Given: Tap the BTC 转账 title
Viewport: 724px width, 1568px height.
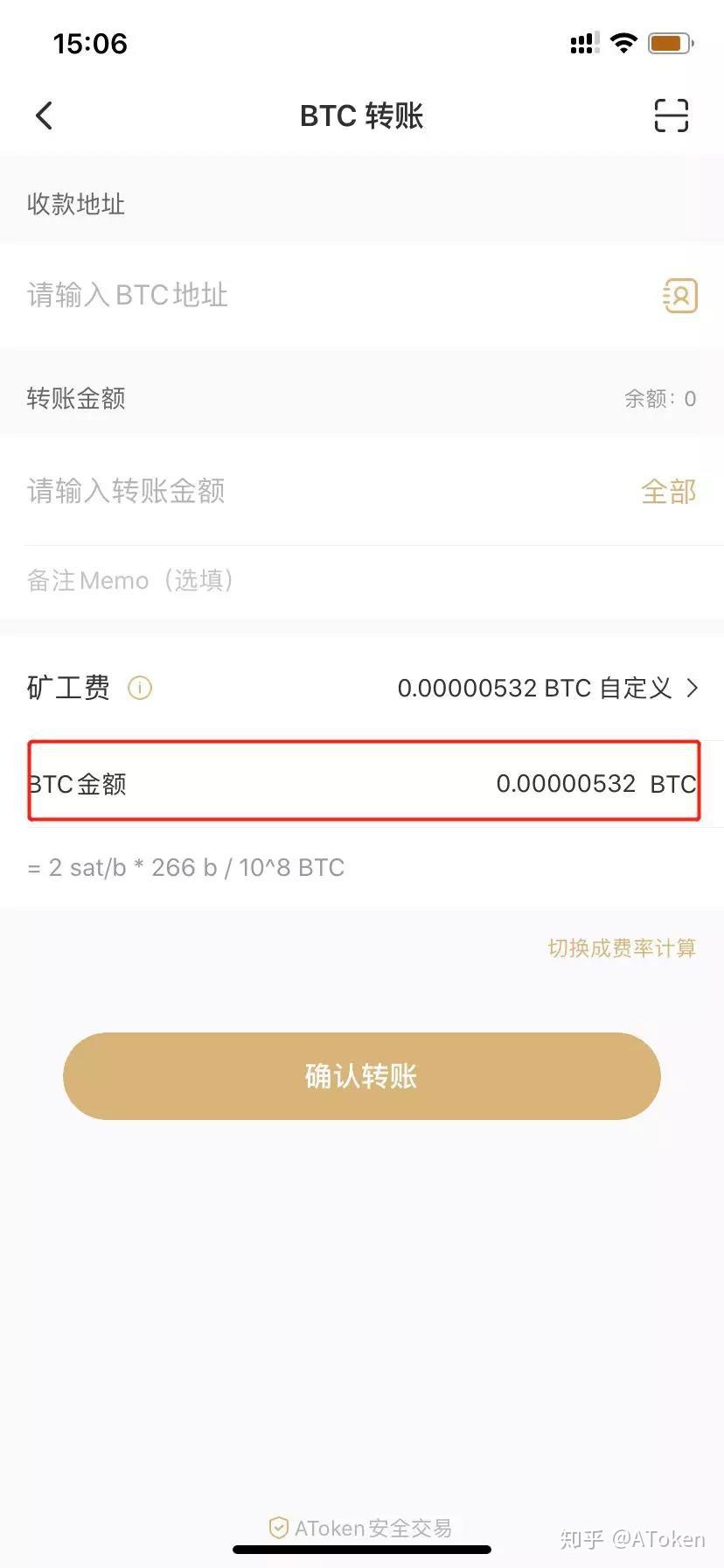Looking at the screenshot, I should (x=361, y=115).
